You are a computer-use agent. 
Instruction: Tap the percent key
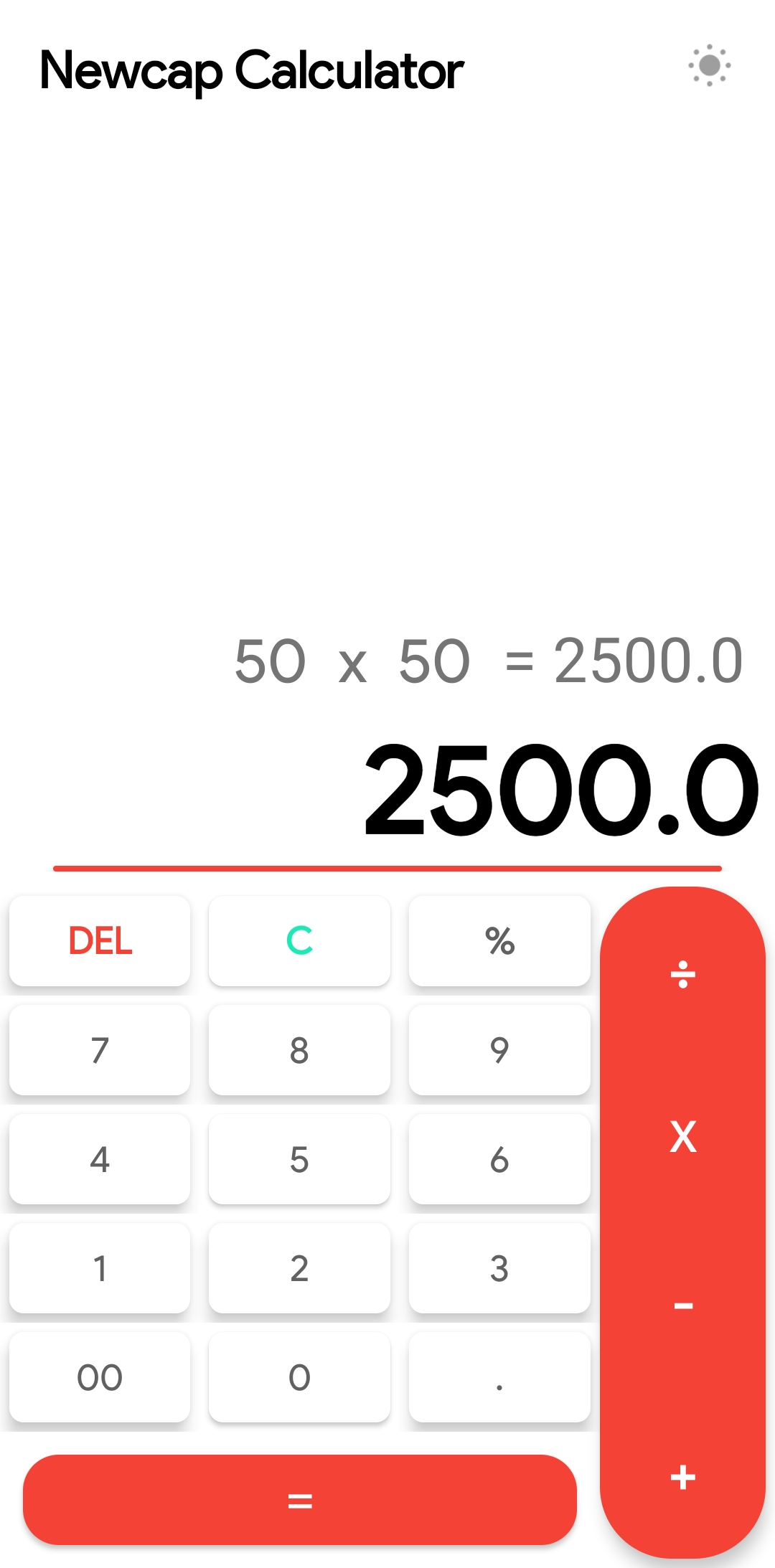tap(499, 940)
